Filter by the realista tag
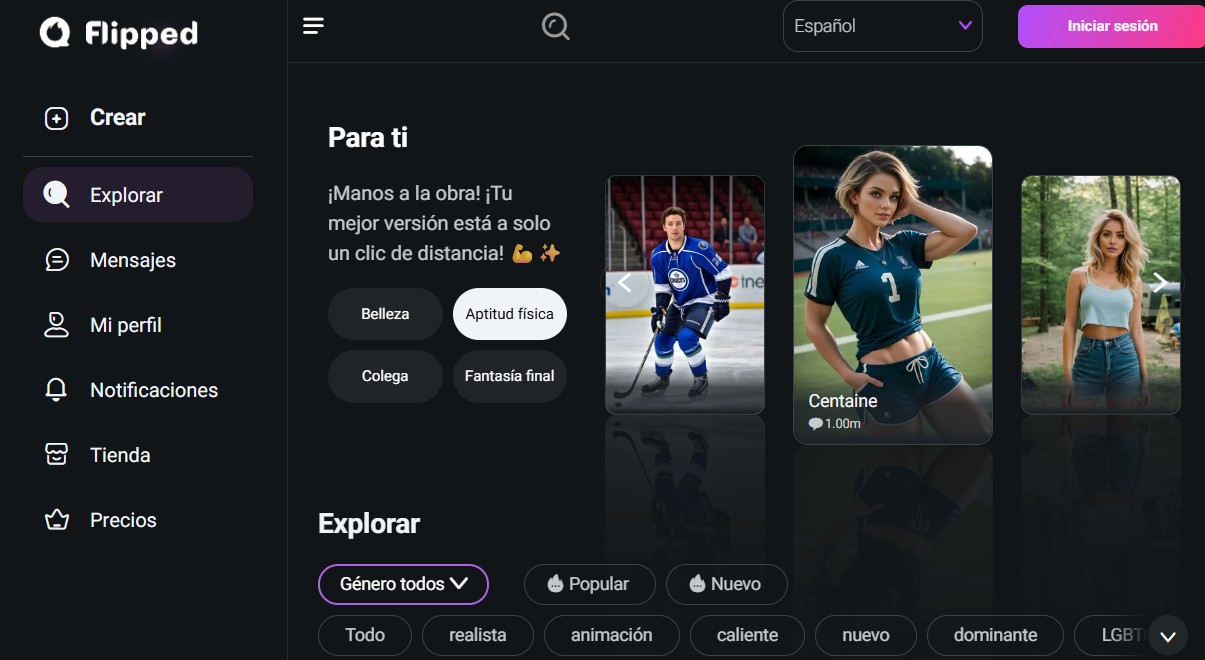The height and width of the screenshot is (660, 1205). 477,635
